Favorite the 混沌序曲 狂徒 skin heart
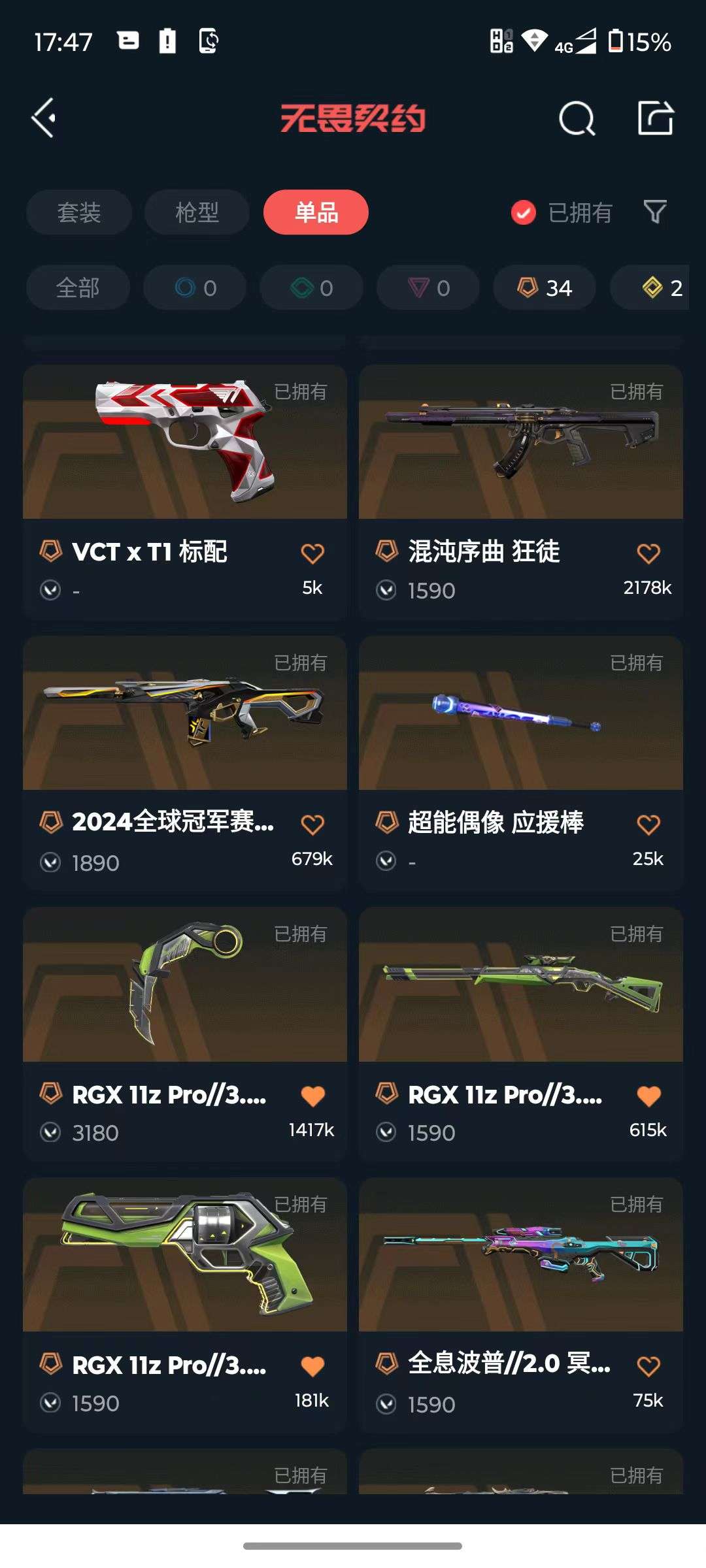Viewport: 706px width, 1568px height. (x=648, y=552)
